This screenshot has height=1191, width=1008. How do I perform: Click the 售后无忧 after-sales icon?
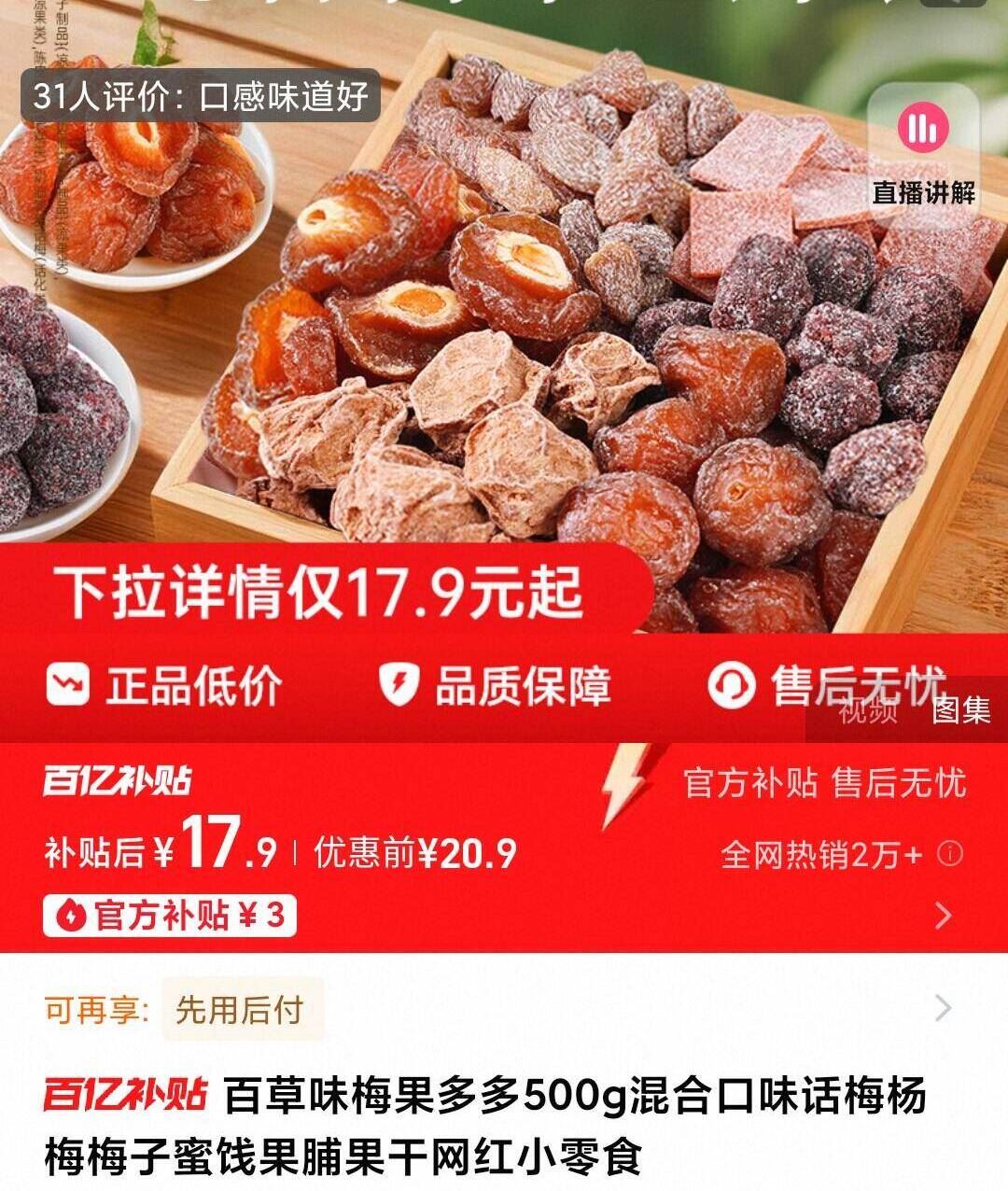pyautogui.click(x=734, y=686)
